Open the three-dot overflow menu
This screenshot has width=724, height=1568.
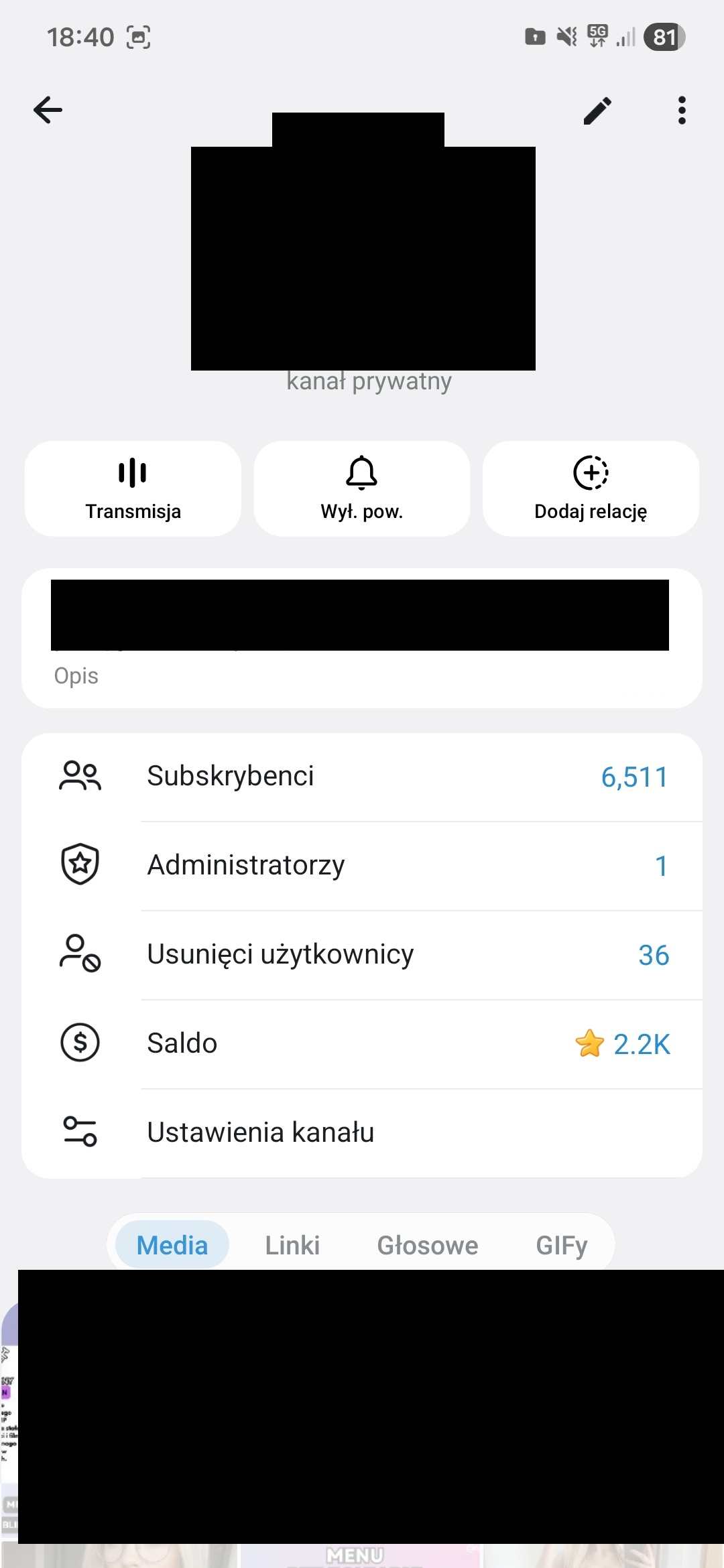pyautogui.click(x=682, y=111)
